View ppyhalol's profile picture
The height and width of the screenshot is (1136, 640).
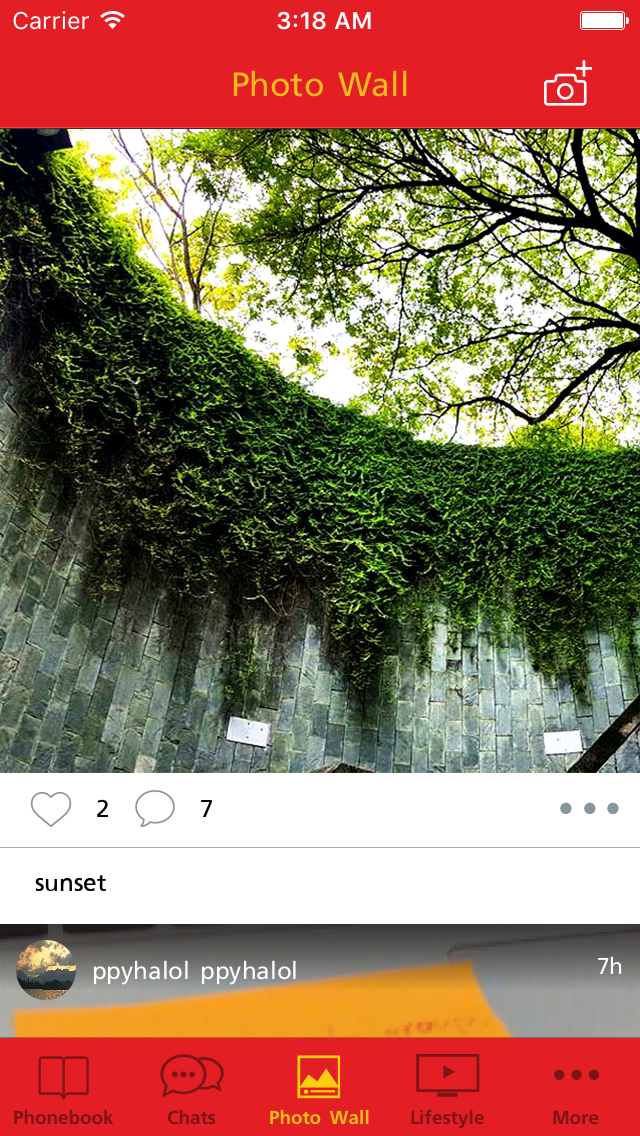click(46, 969)
